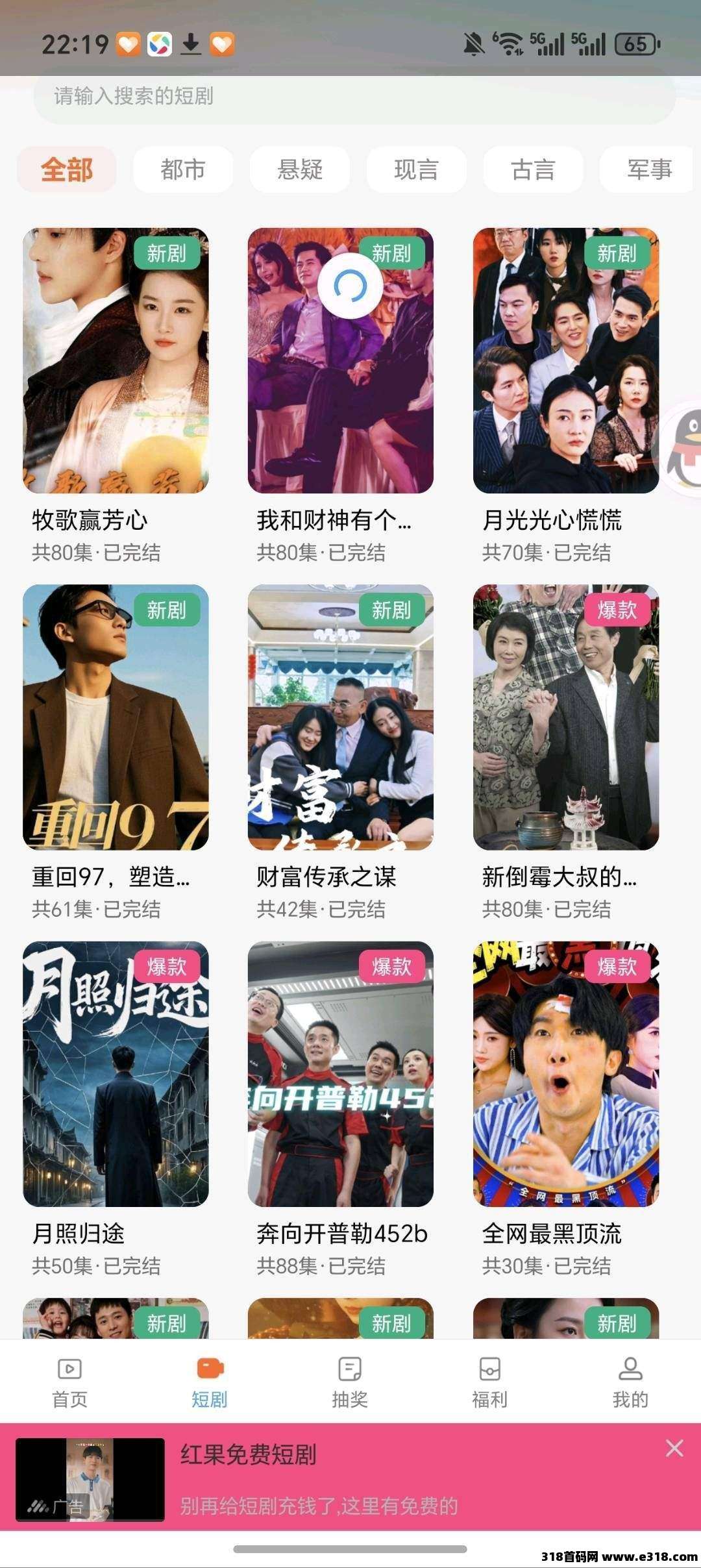701x1568 pixels.
Task: Tap the floating QQ penguin icon
Action: click(x=685, y=449)
